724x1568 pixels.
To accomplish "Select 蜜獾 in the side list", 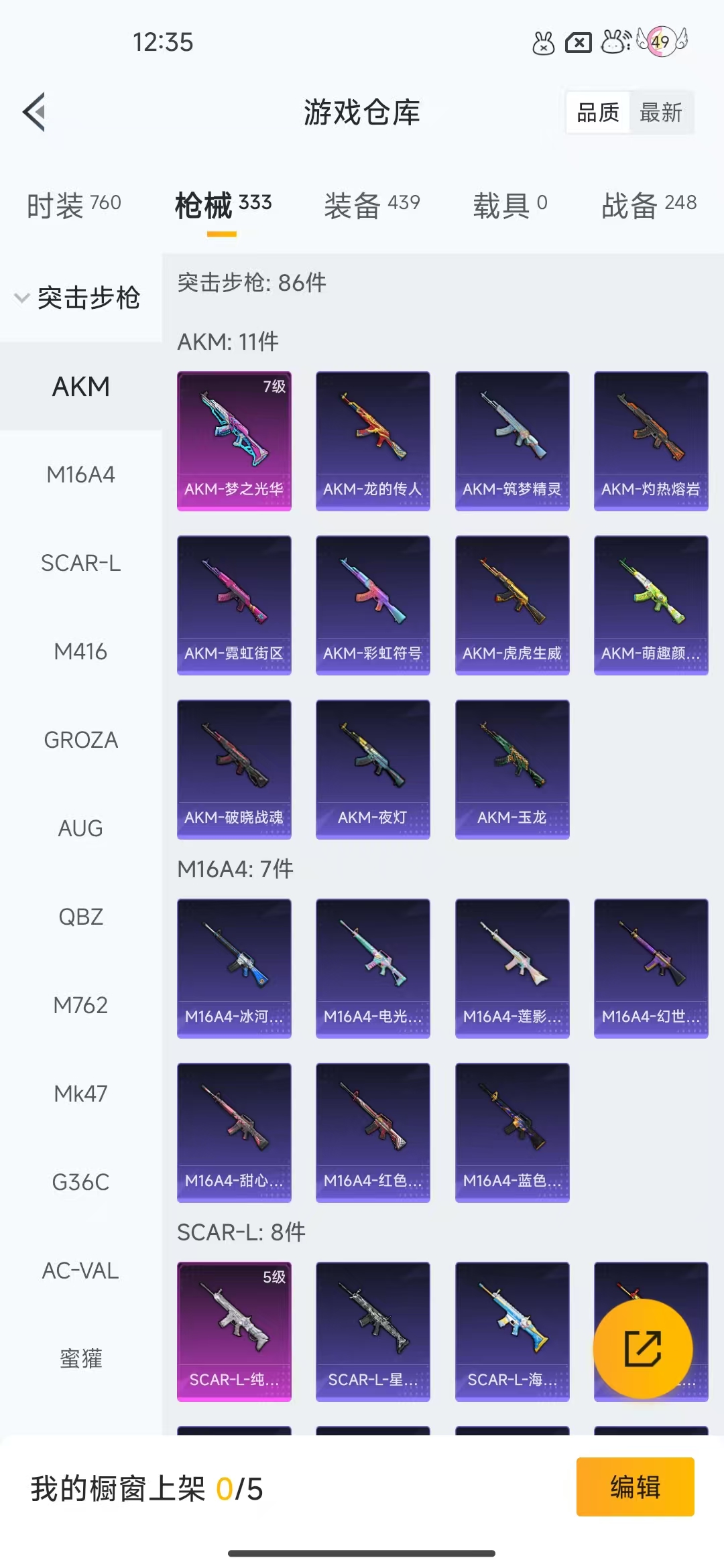I will click(x=81, y=1359).
